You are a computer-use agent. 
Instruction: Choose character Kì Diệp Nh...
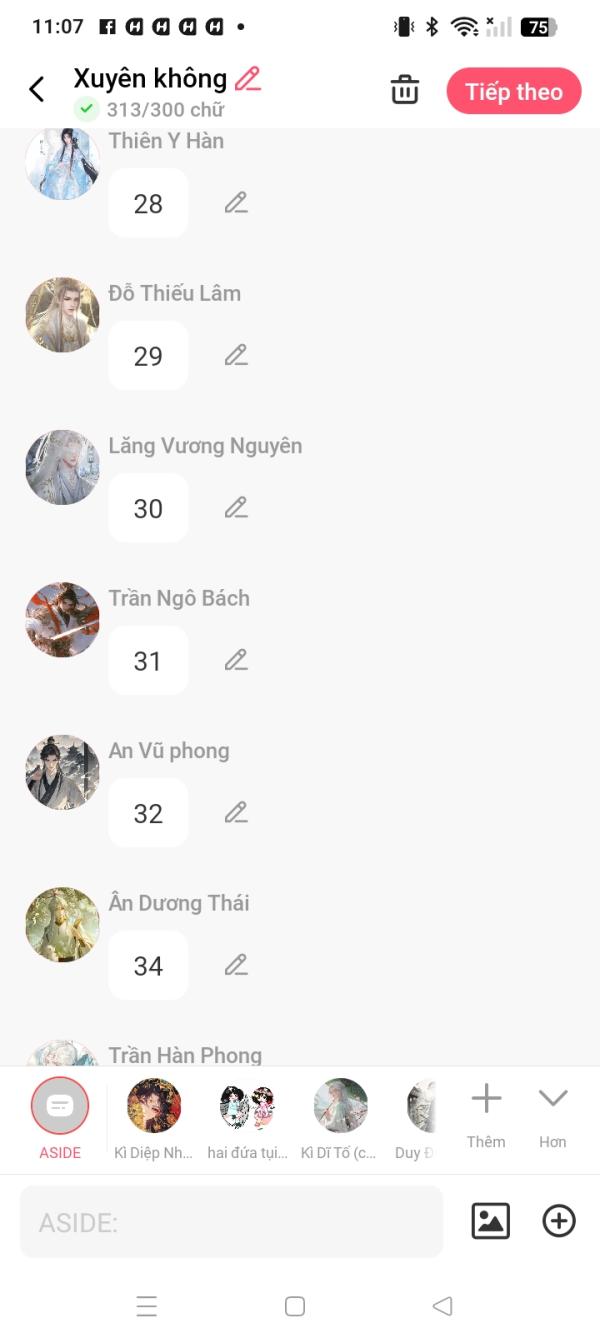click(x=154, y=1118)
